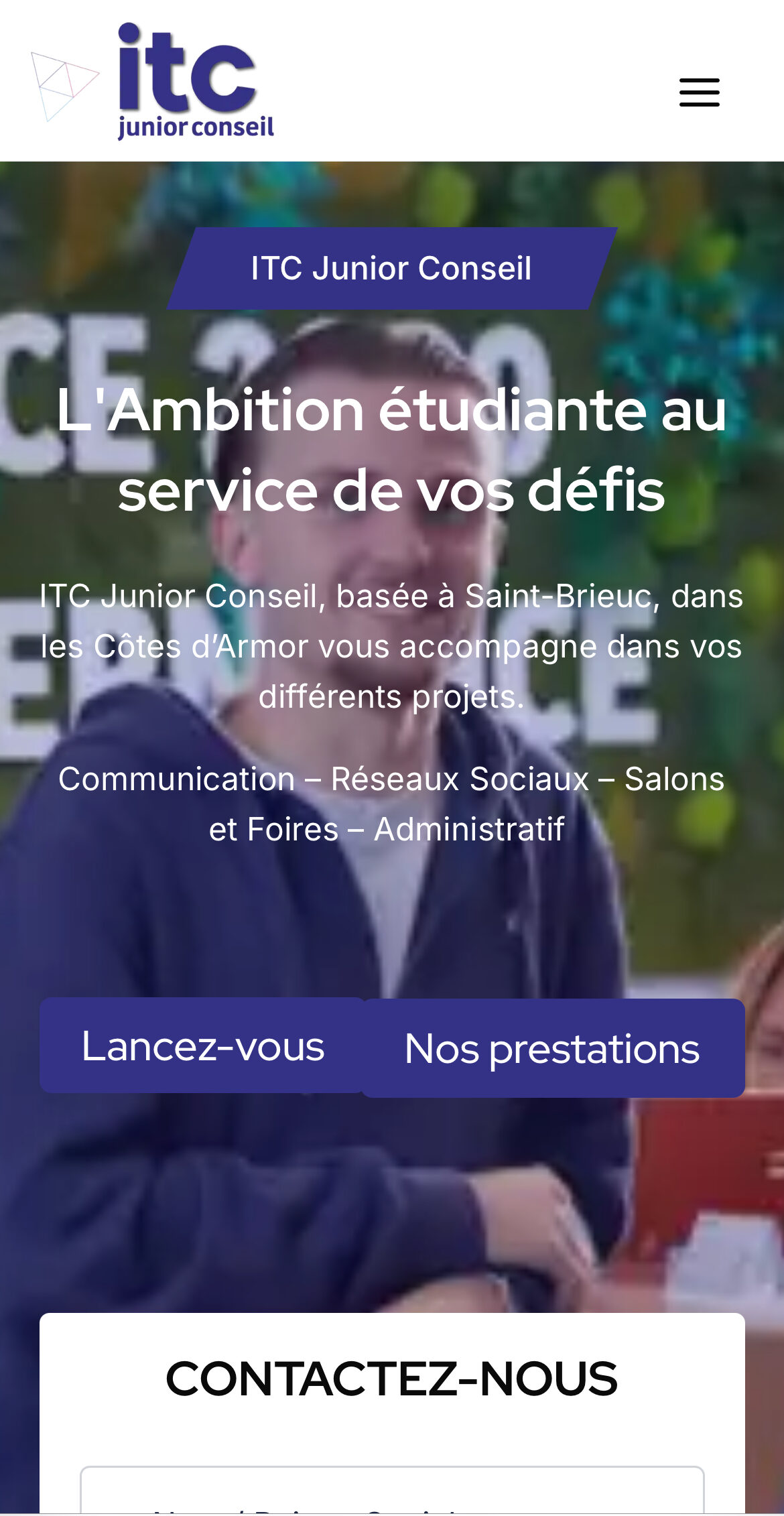The image size is (784, 1516).
Task: Open the hamburger navigation menu
Action: pos(699,92)
